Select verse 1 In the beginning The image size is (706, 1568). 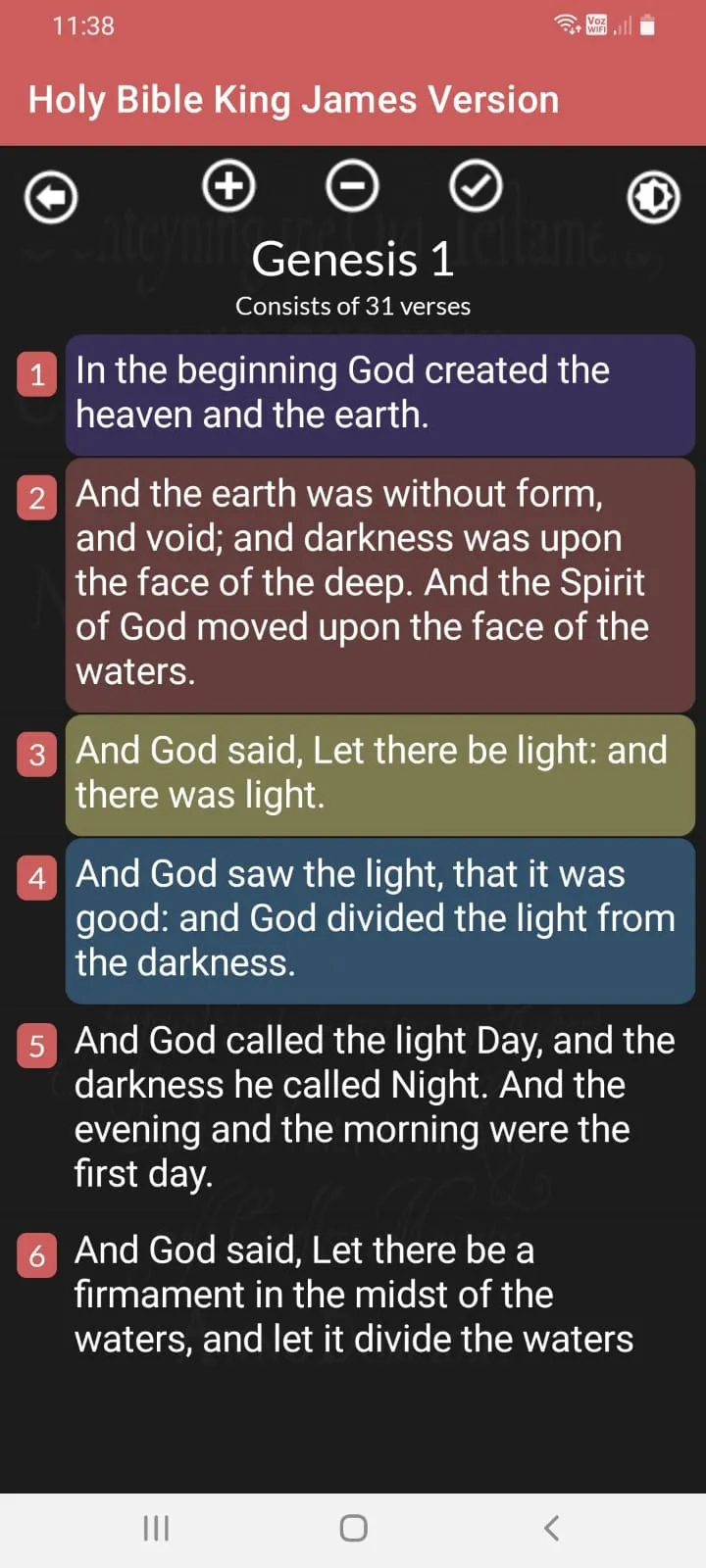380,394
